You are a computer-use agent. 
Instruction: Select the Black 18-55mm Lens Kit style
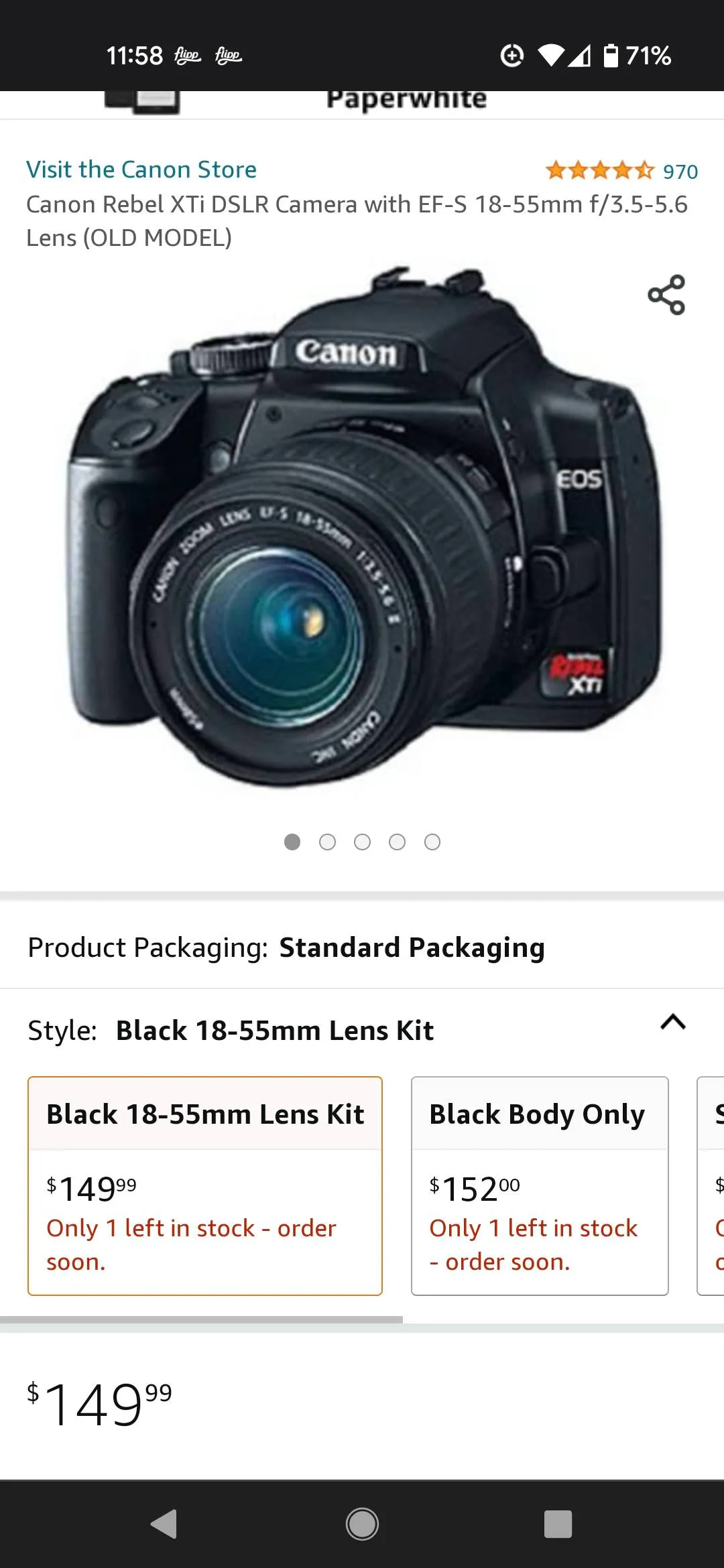pyautogui.click(x=205, y=1185)
